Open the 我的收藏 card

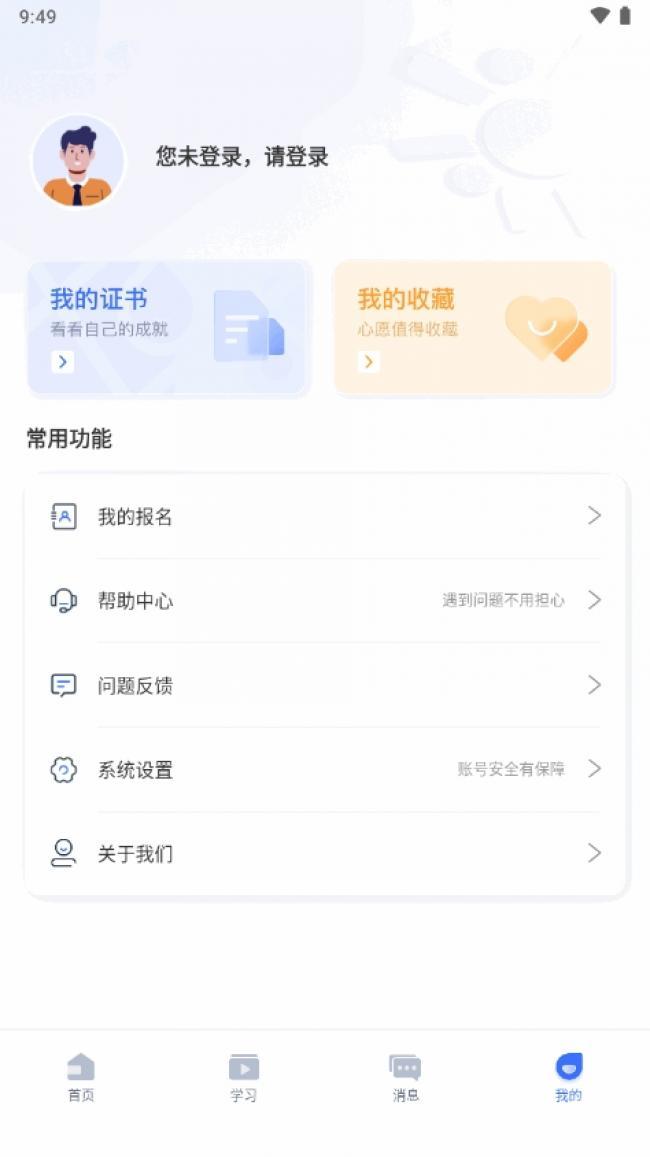point(473,328)
